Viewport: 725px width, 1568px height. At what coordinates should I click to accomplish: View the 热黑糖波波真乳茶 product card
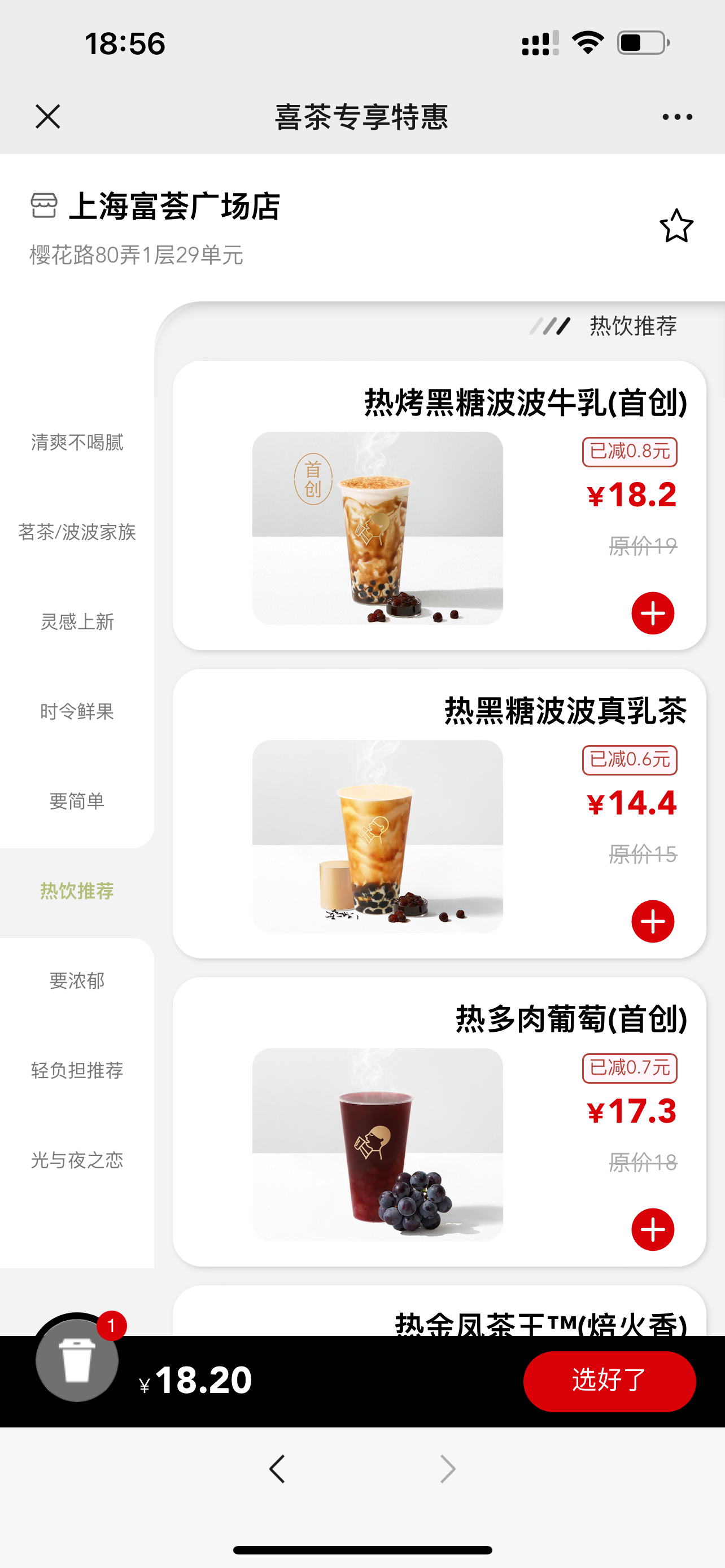(x=377, y=836)
